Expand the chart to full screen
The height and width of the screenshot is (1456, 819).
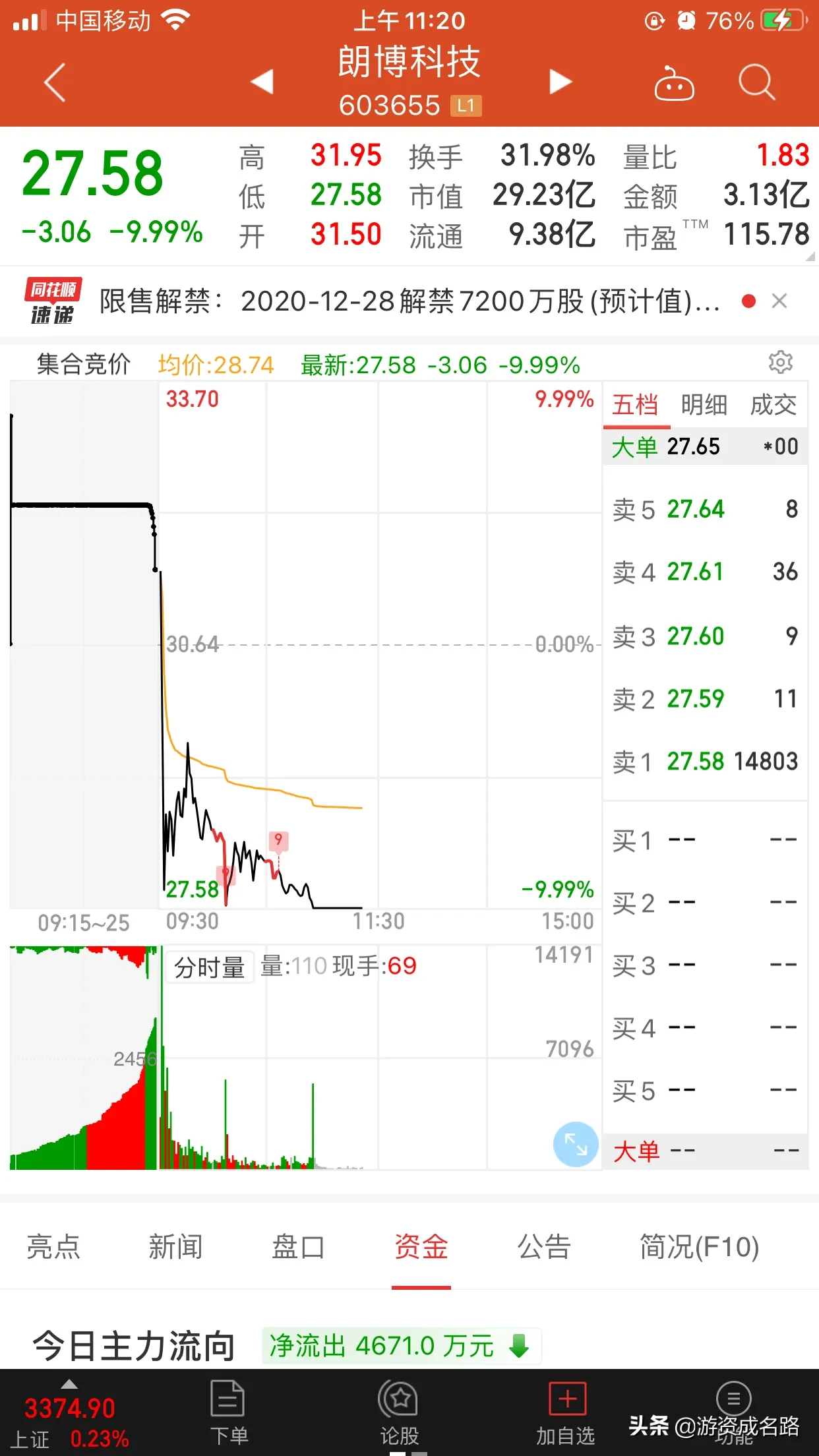pos(576,1144)
